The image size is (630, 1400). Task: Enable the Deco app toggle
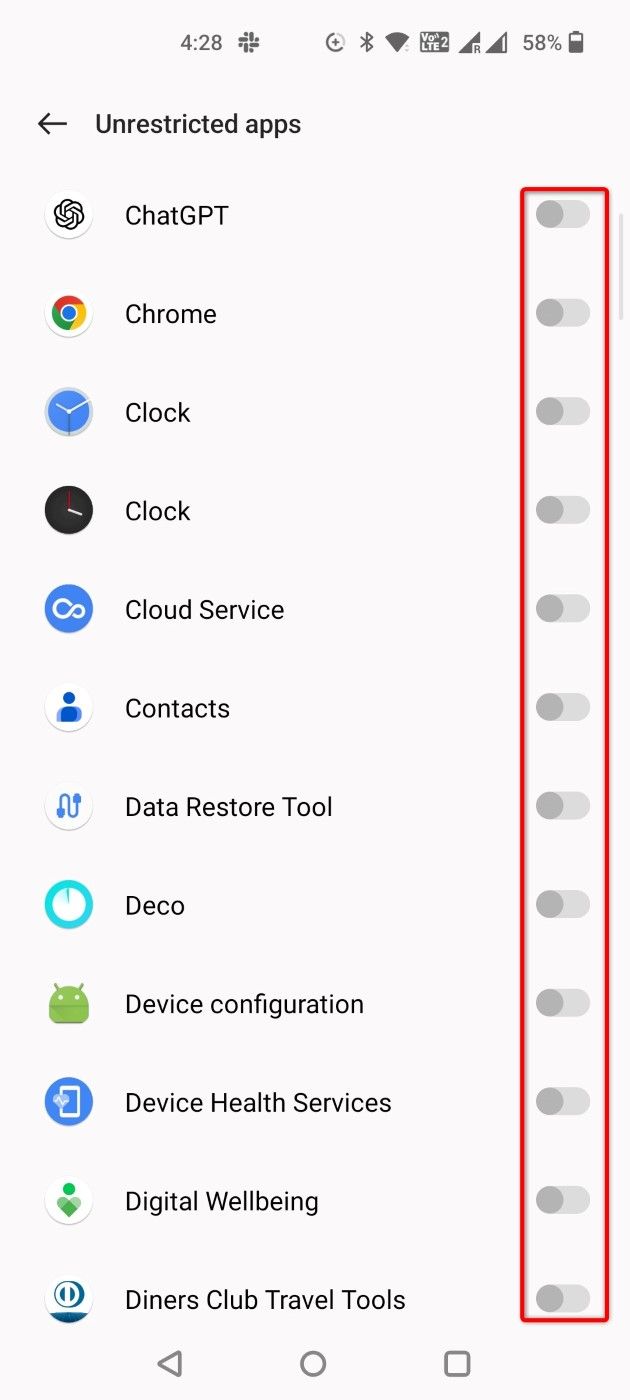(562, 904)
